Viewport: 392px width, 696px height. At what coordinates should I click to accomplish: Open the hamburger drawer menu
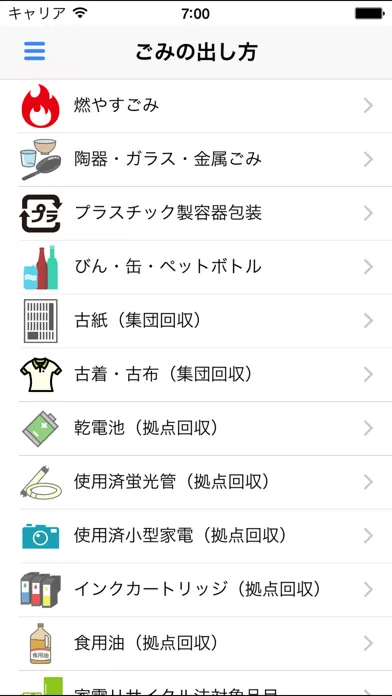(35, 51)
